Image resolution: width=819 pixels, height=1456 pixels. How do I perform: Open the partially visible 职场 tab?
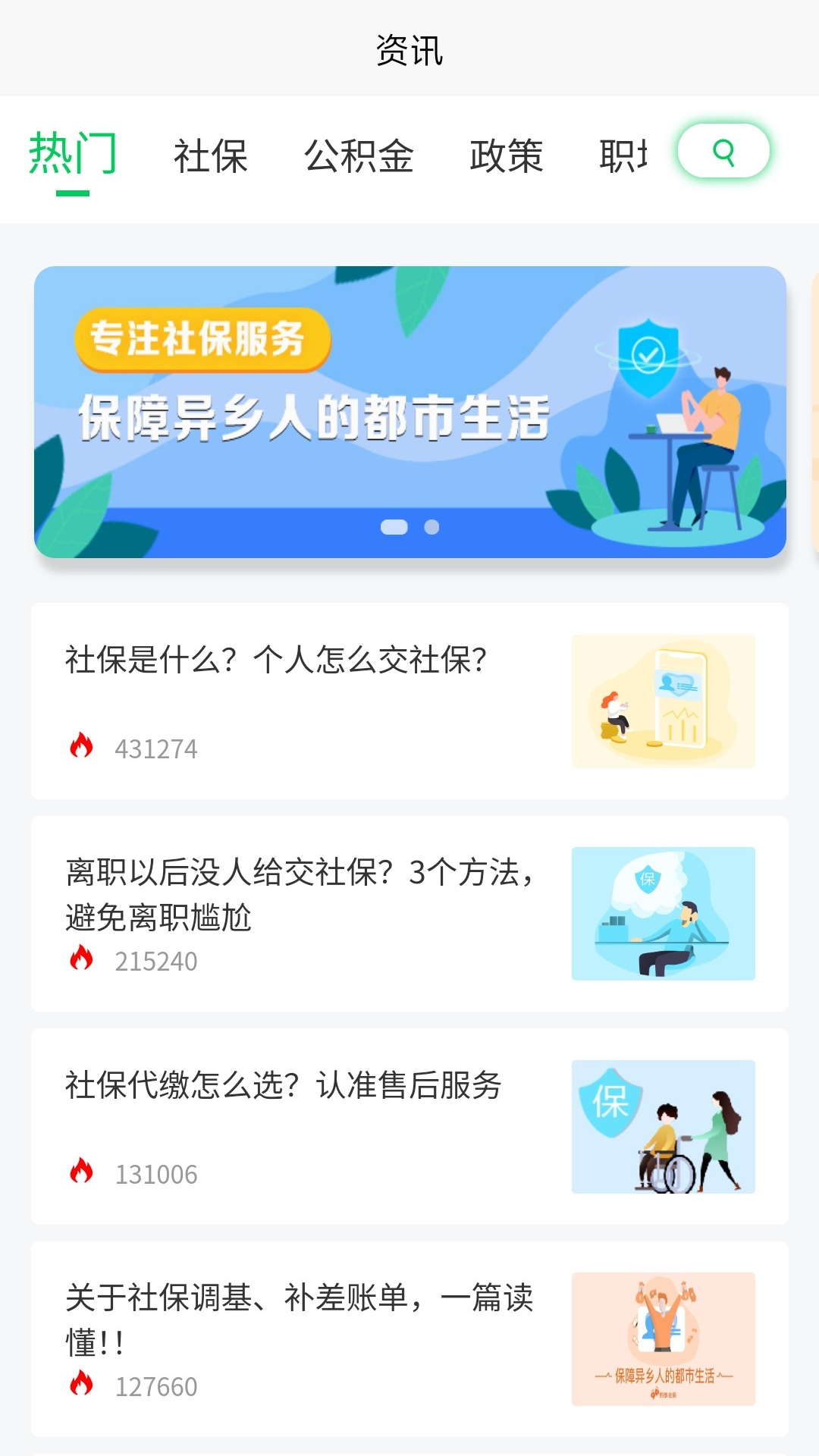[x=614, y=155]
